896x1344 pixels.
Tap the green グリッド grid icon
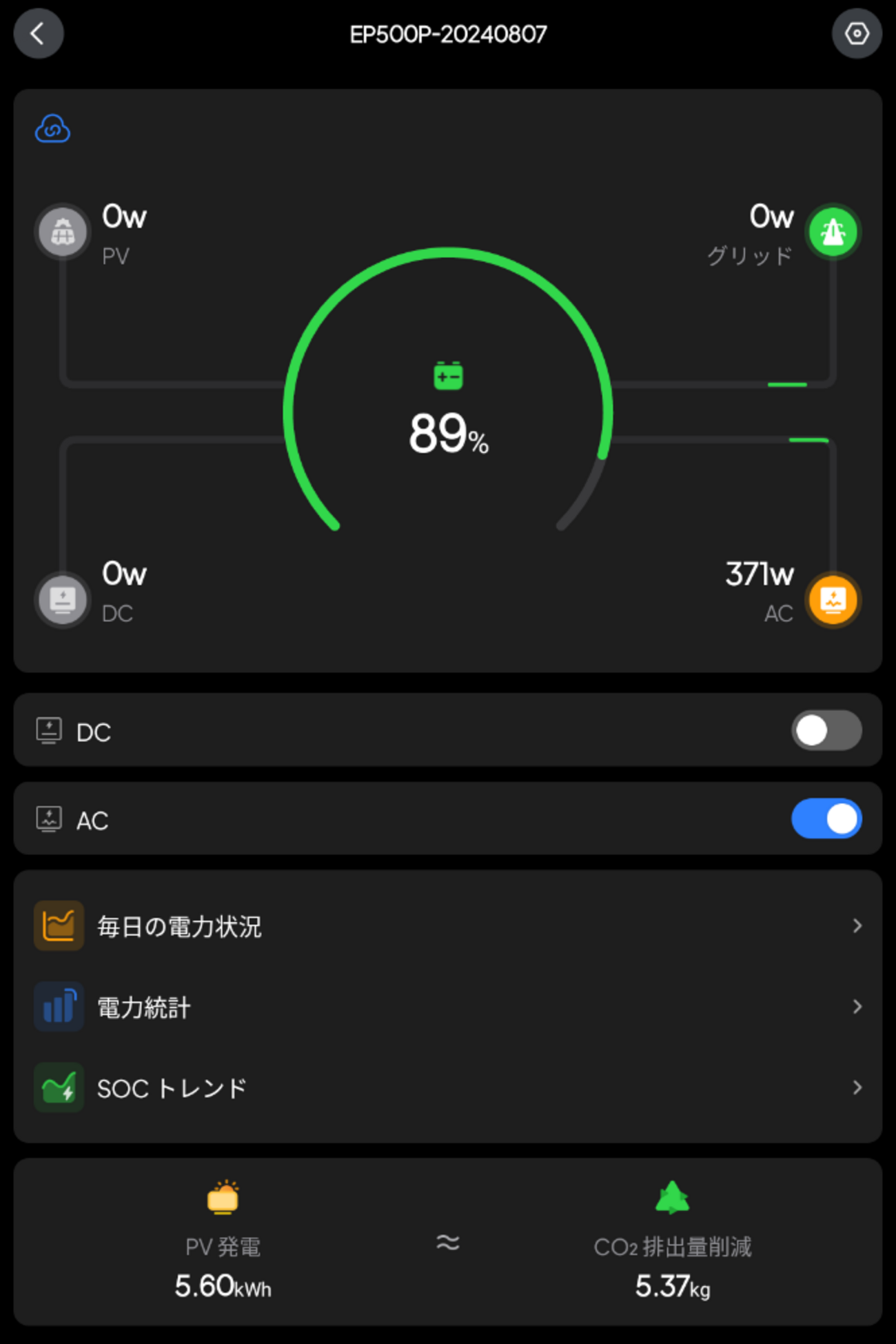(x=833, y=232)
